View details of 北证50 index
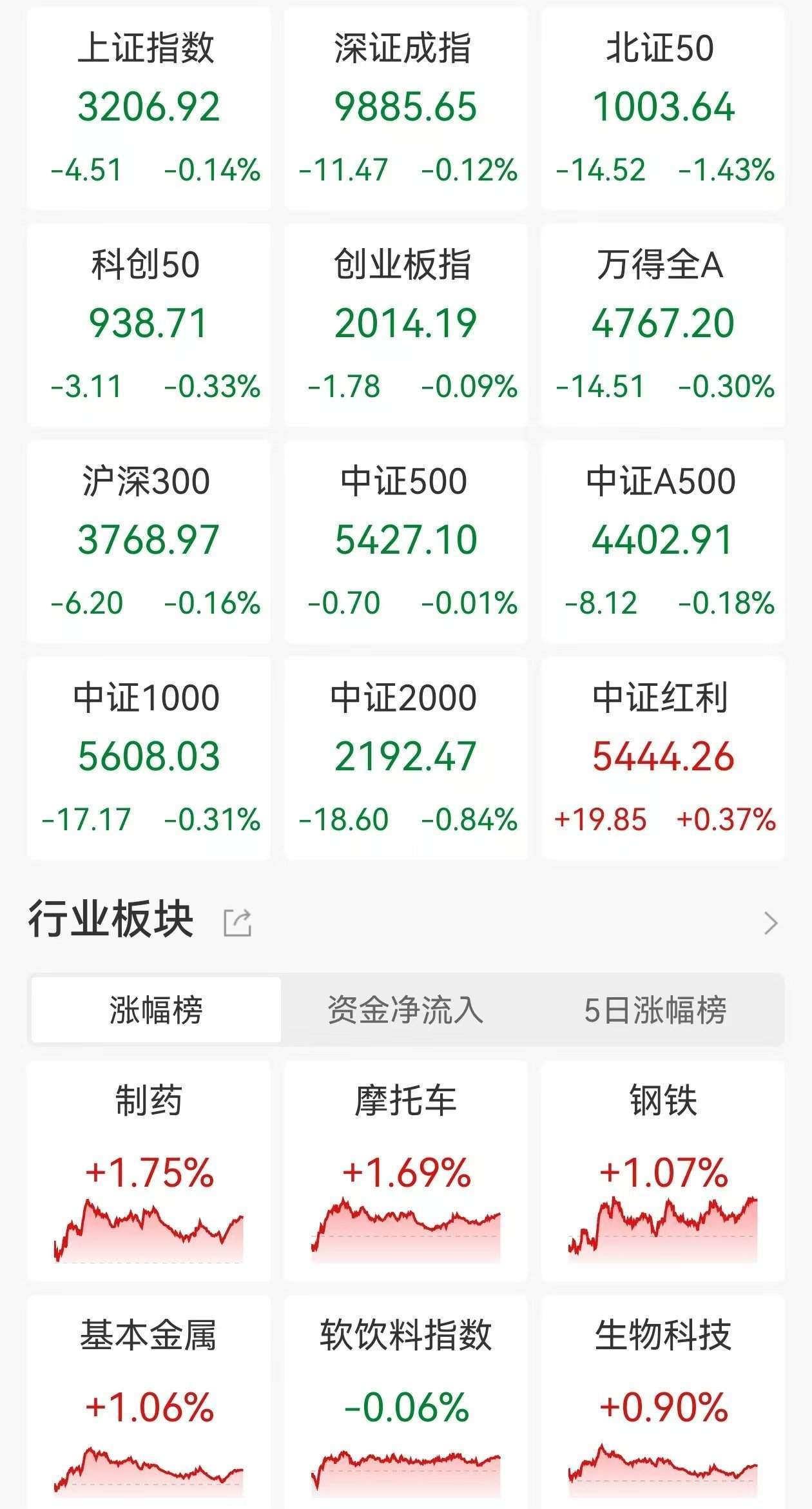812x1509 pixels. point(662,106)
